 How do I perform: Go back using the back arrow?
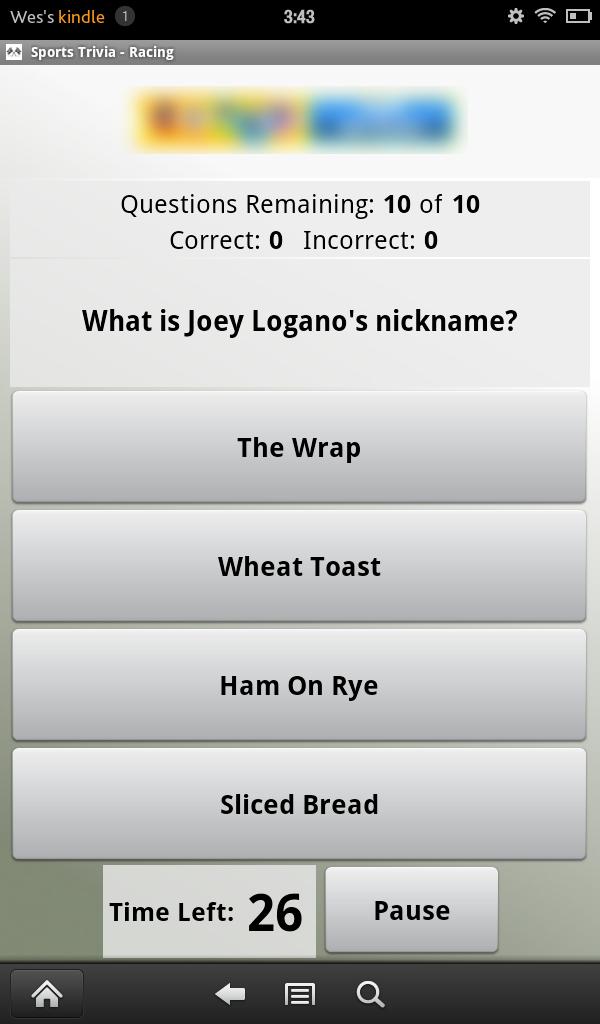point(230,994)
